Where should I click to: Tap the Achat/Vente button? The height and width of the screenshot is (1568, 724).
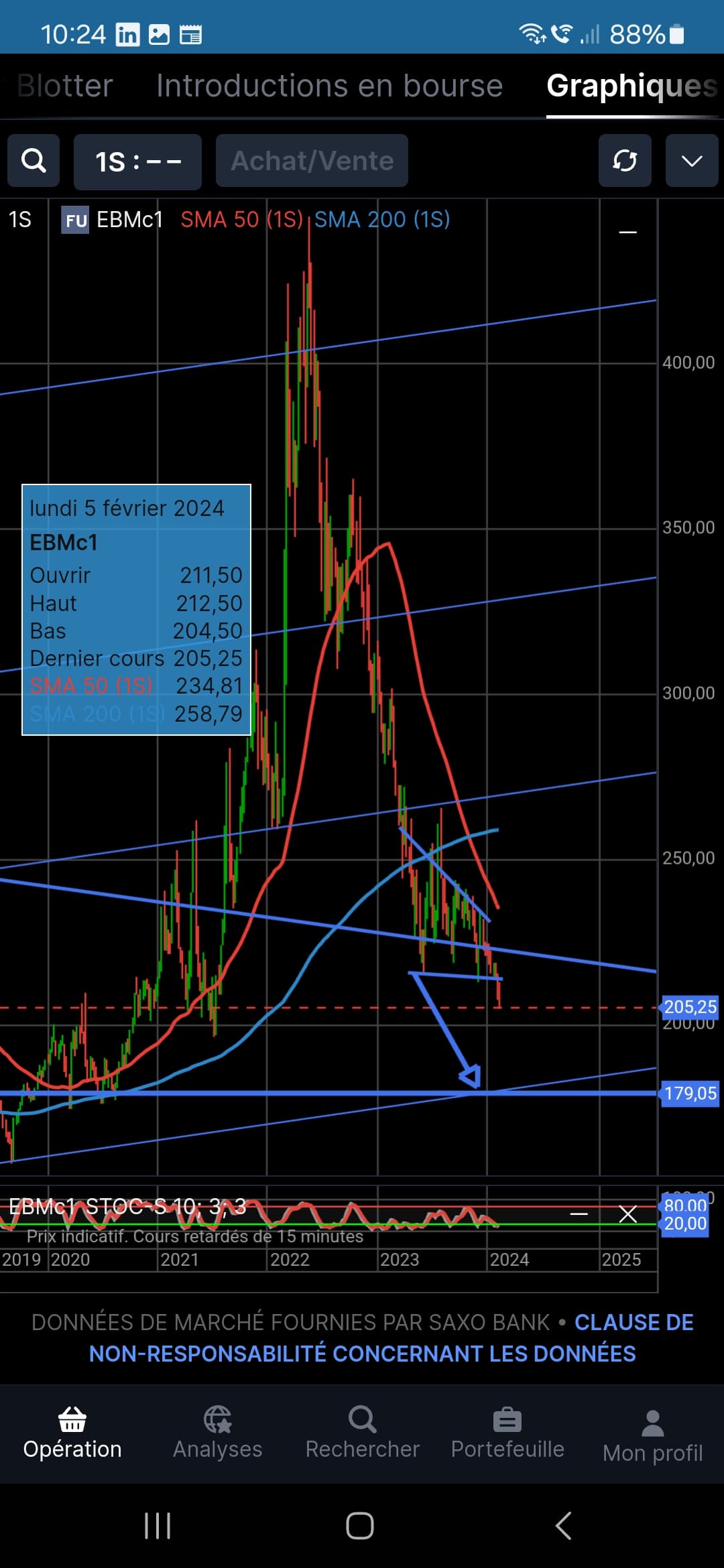pyautogui.click(x=312, y=161)
